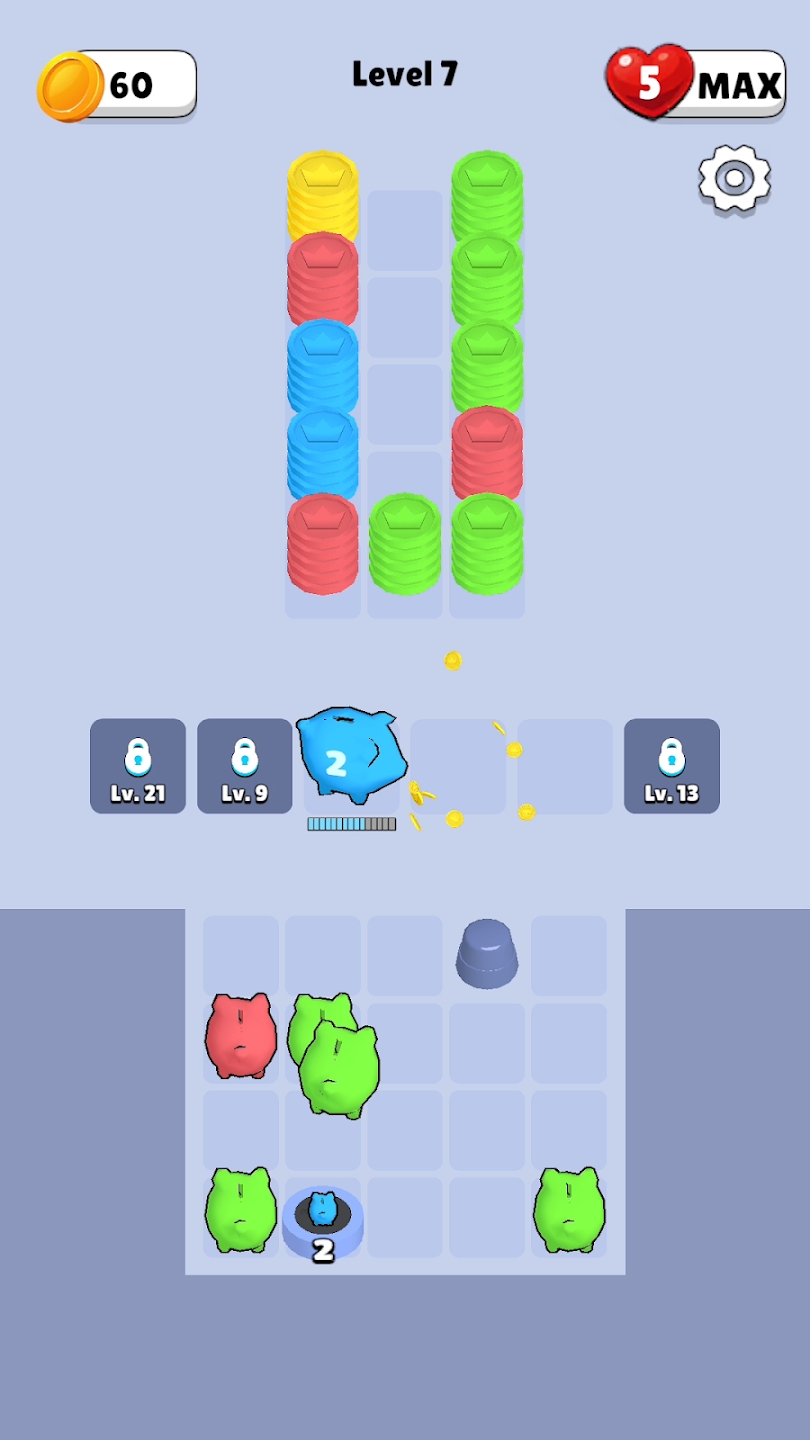This screenshot has height=1440, width=810.
Task: Select the green pig in bottom-right corner
Action: click(x=569, y=1210)
